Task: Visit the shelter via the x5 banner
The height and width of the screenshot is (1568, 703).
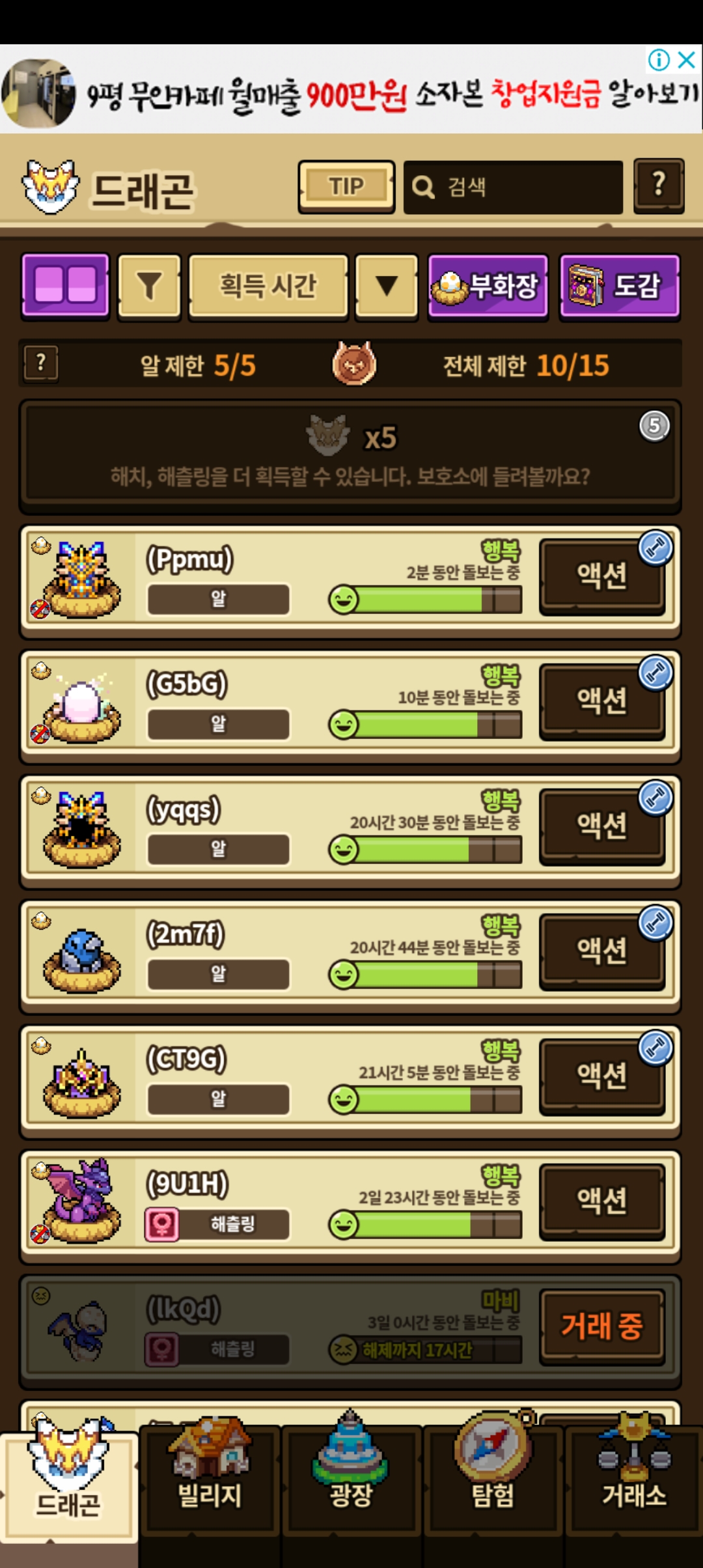Action: (x=350, y=456)
